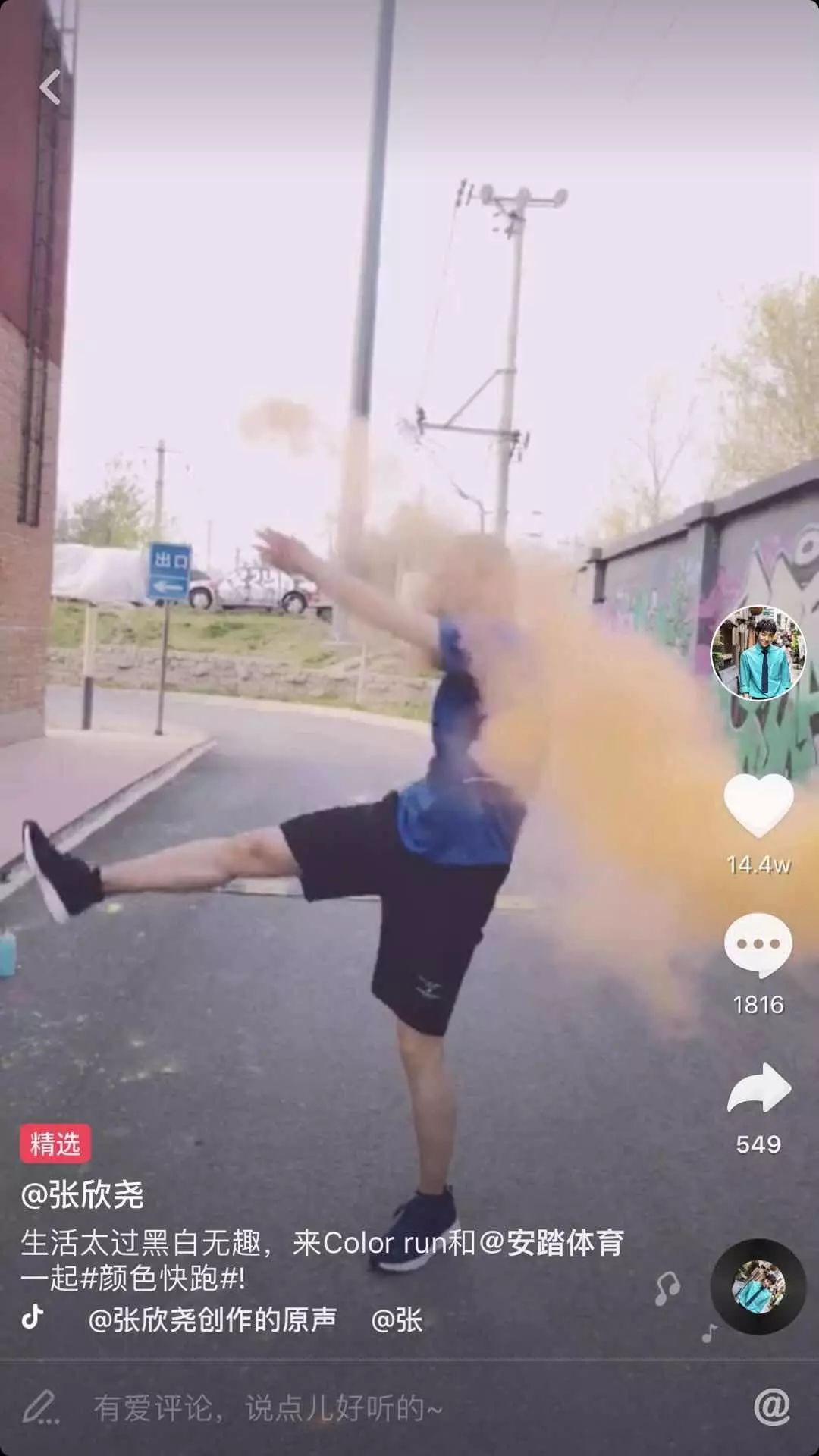Like the video with the heart icon
Viewport: 819px width, 1456px height.
pos(758,805)
